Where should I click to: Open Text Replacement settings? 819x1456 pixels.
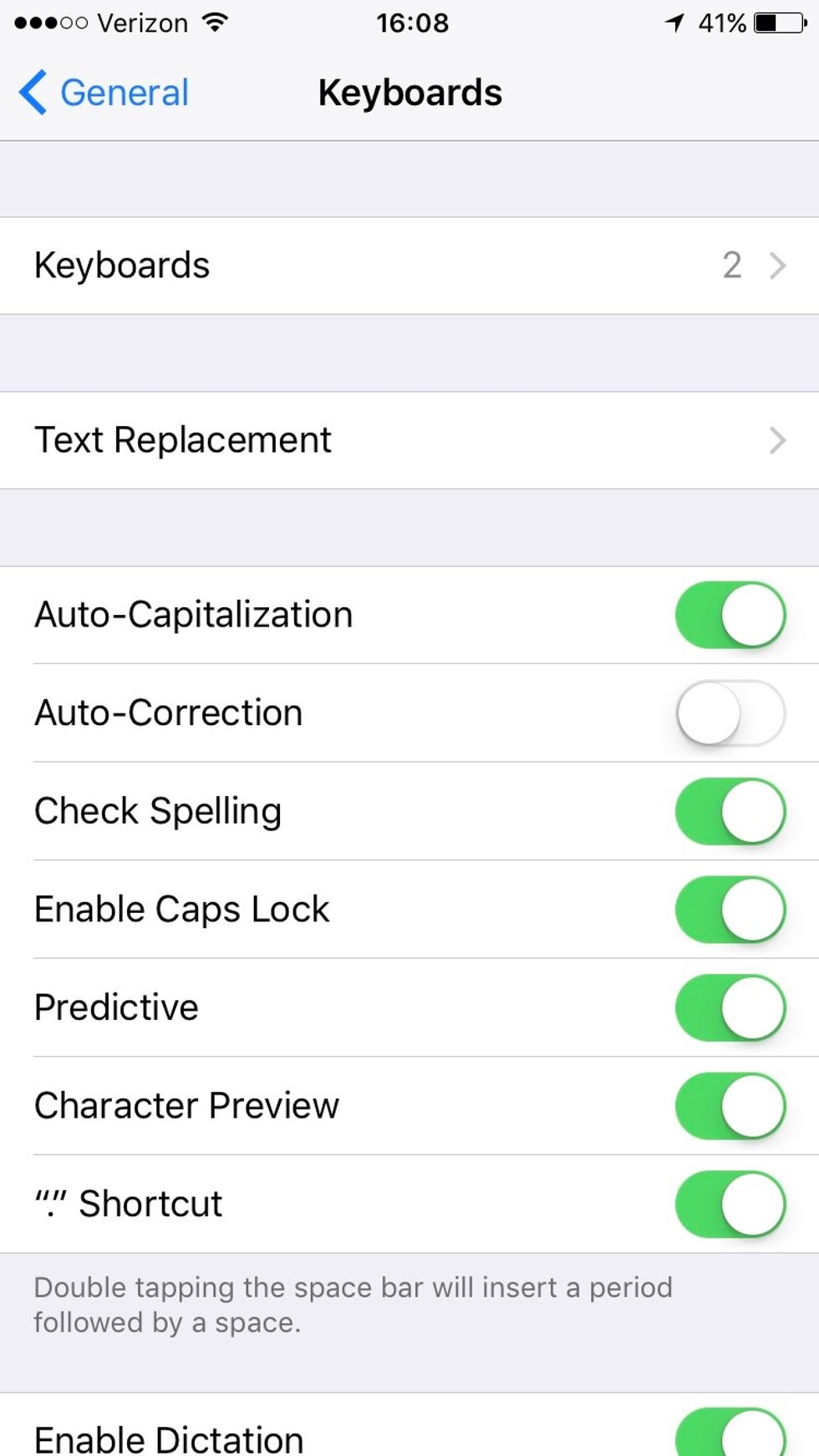click(x=409, y=440)
